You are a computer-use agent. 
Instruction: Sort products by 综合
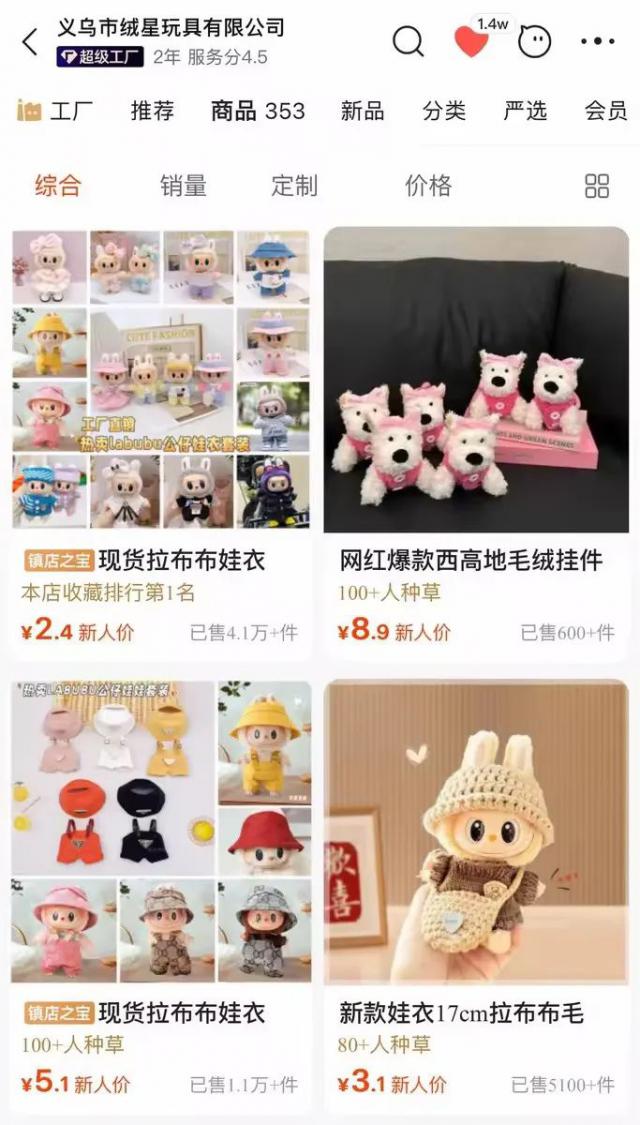click(58, 186)
